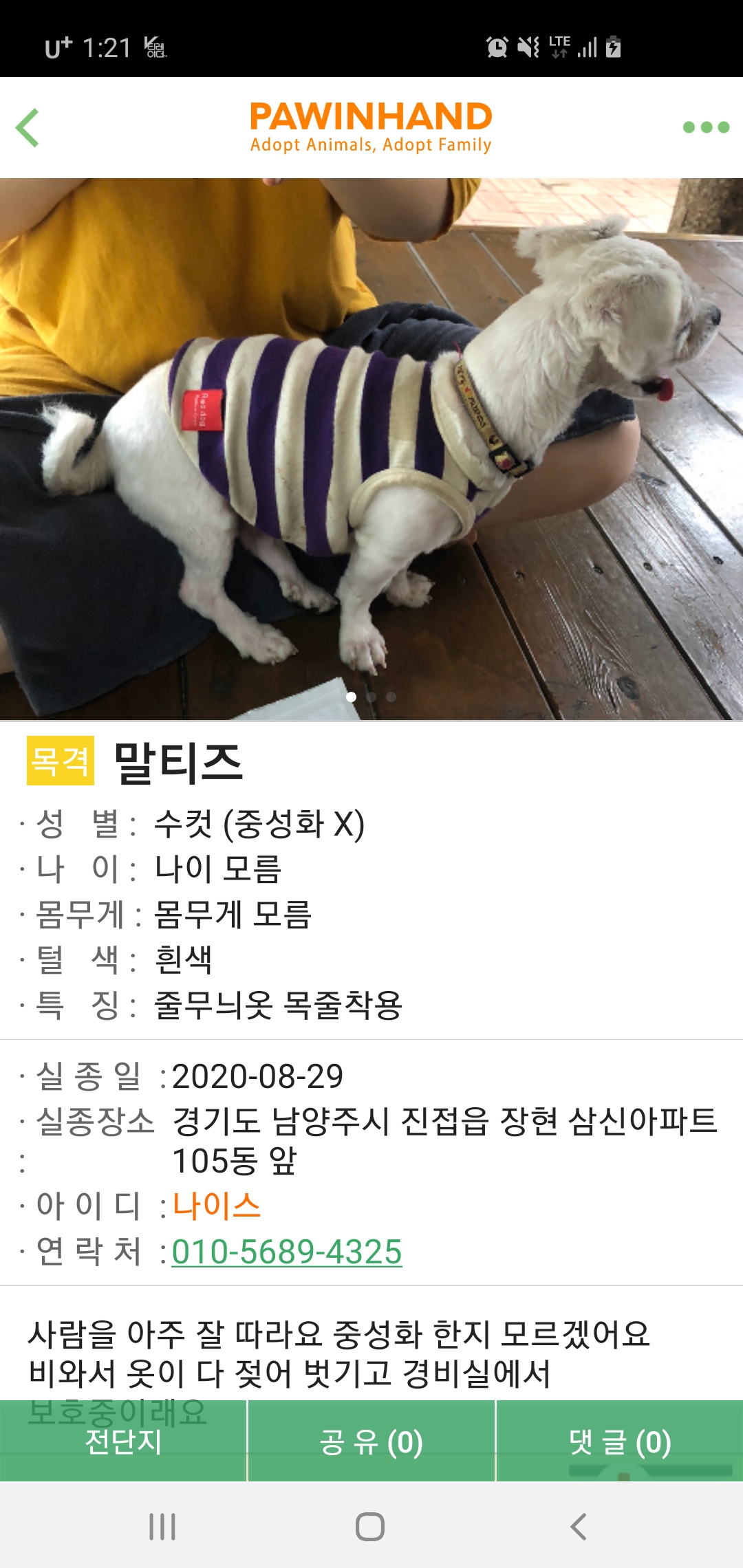
Task: Open comments with the 댓글 button
Action: tap(619, 1441)
